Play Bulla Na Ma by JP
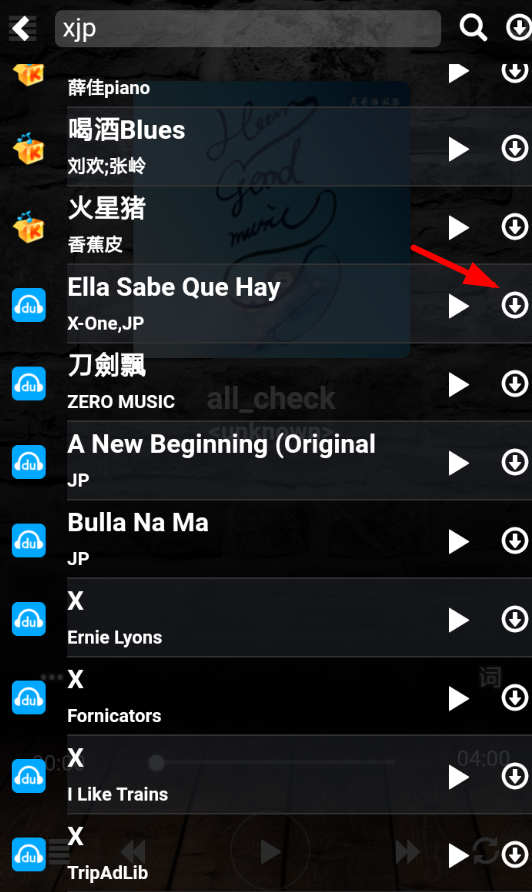Viewport: 532px width, 892px height. 459,542
